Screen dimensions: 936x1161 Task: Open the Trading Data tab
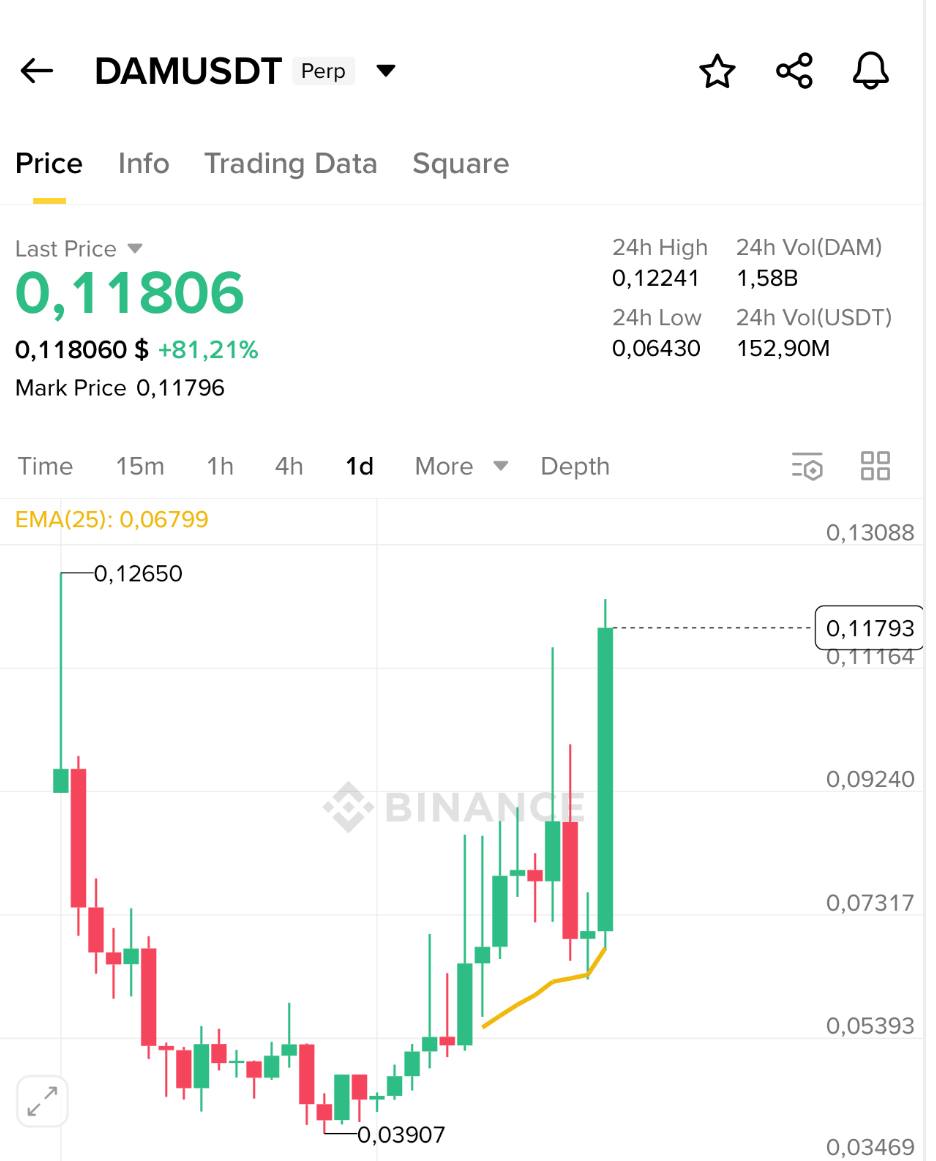coord(290,164)
